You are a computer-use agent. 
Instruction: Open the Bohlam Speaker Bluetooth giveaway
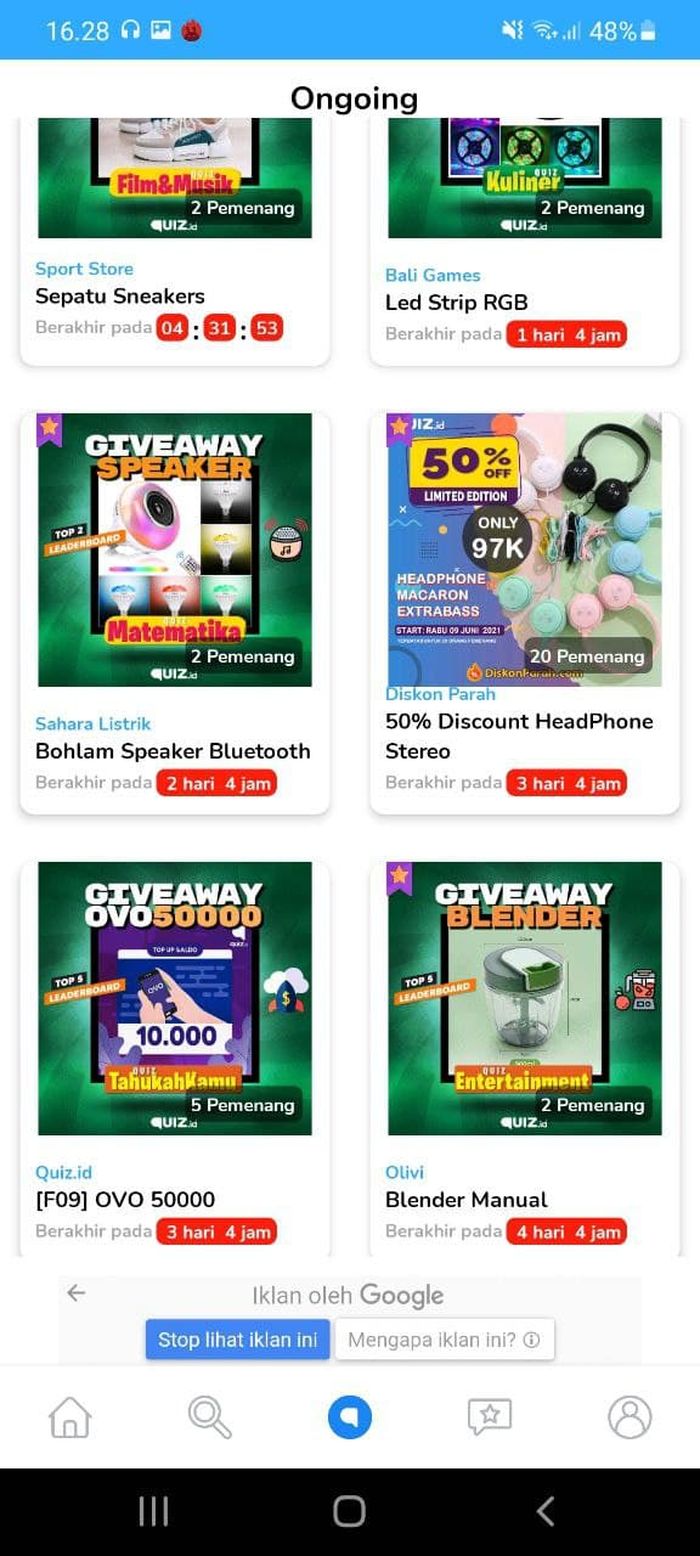click(175, 613)
